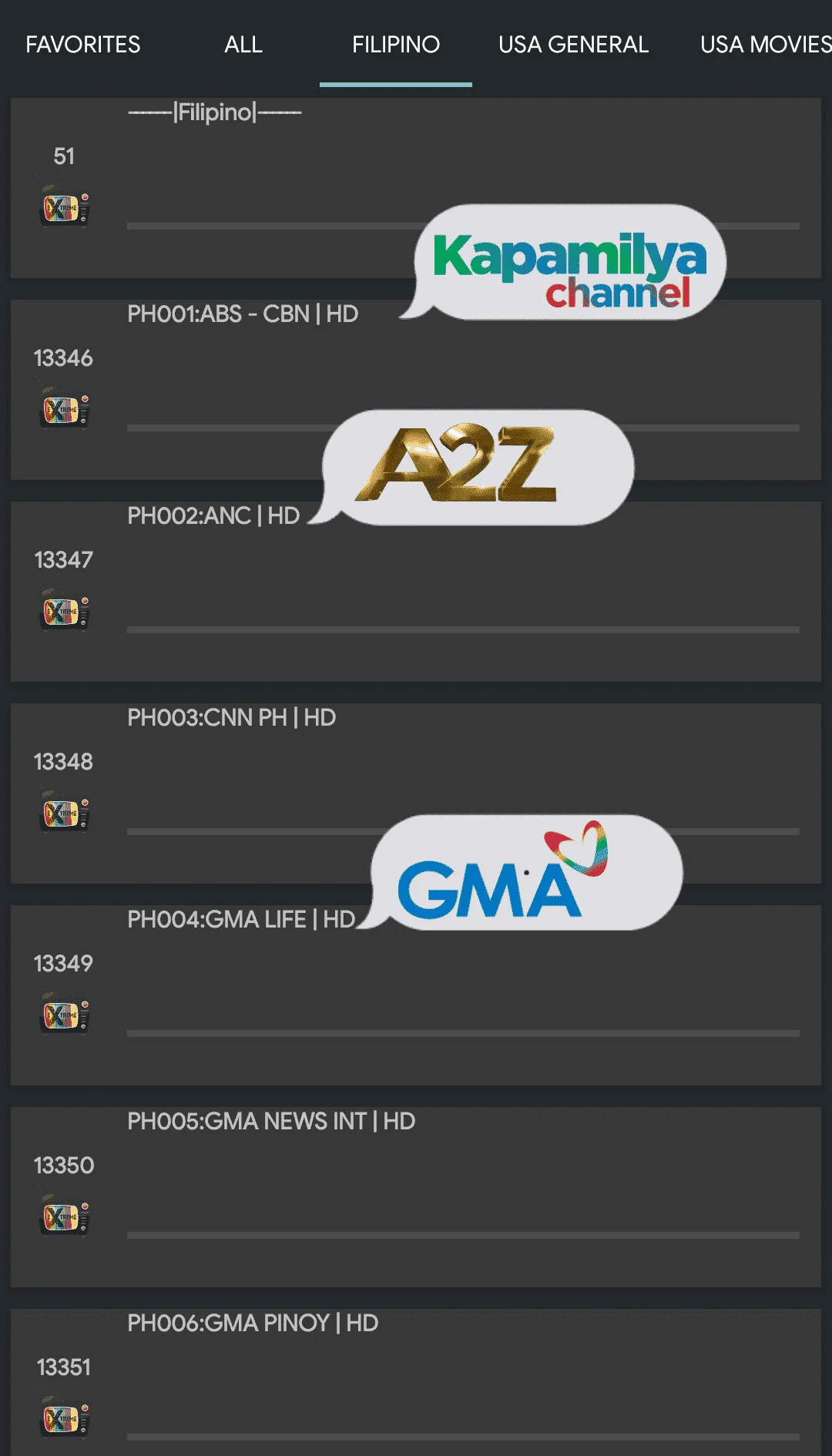Play the PH002:ANC | HD channel
The width and height of the screenshot is (832, 1456).
pyautogui.click(x=416, y=592)
